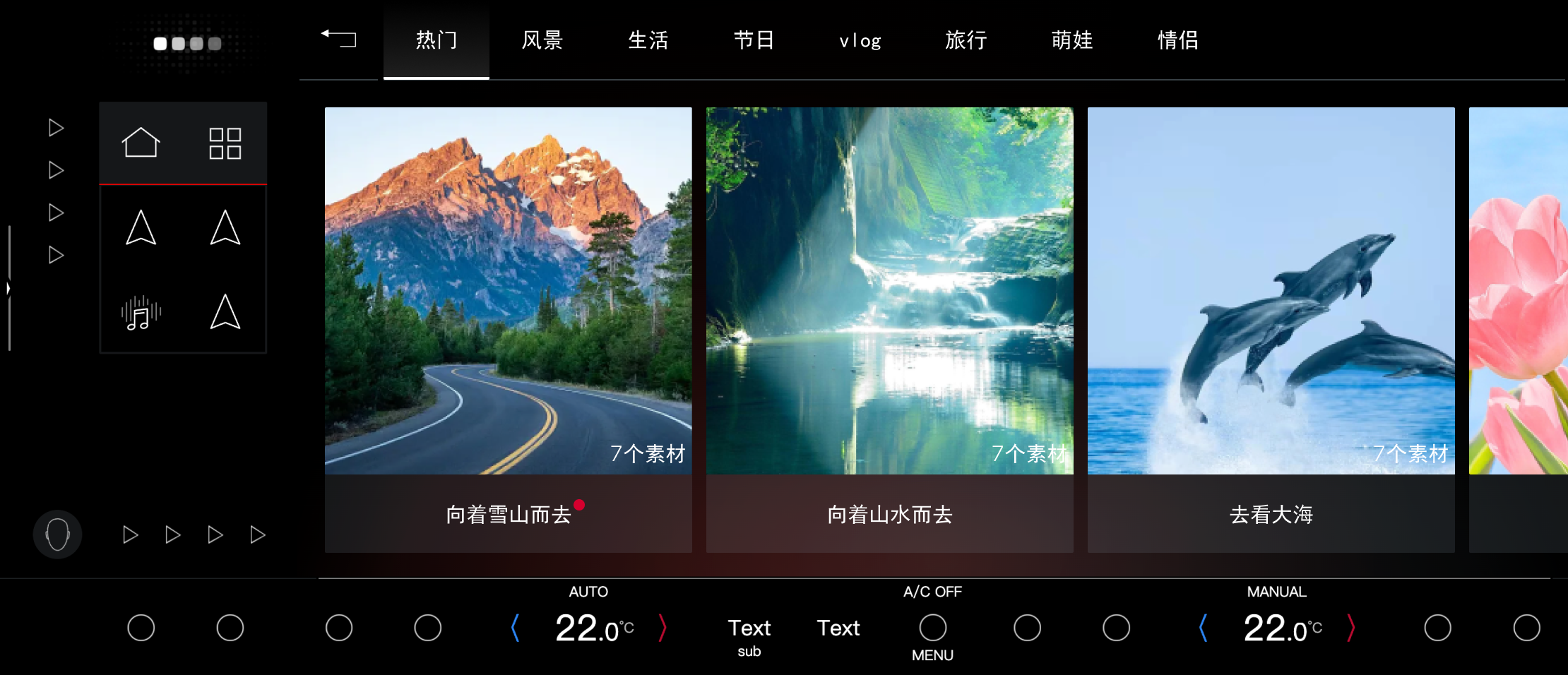Image resolution: width=1568 pixels, height=675 pixels.
Task: Tap the home icon in side panel
Action: [x=141, y=143]
